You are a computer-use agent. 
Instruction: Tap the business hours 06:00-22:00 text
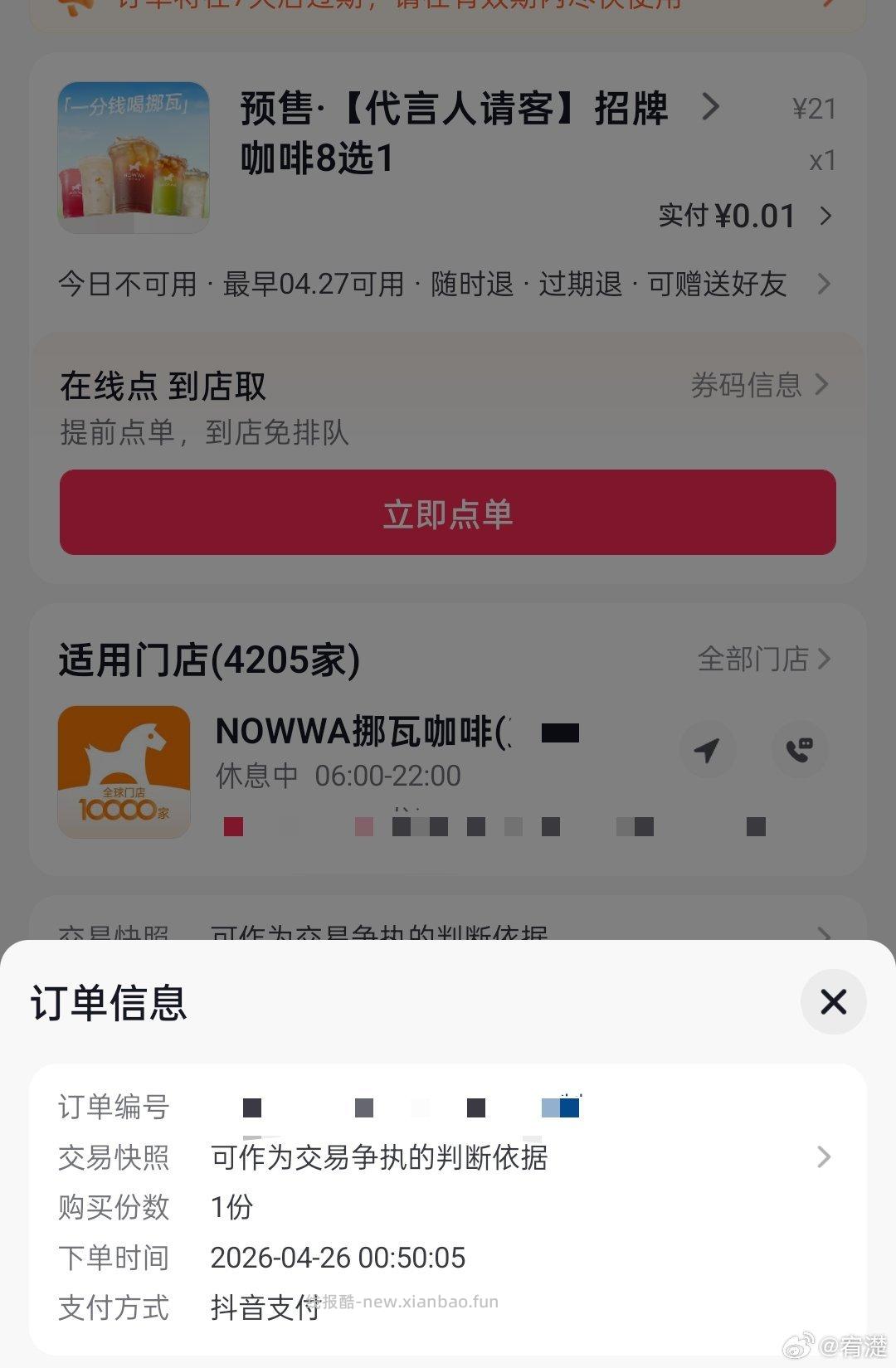(x=385, y=776)
